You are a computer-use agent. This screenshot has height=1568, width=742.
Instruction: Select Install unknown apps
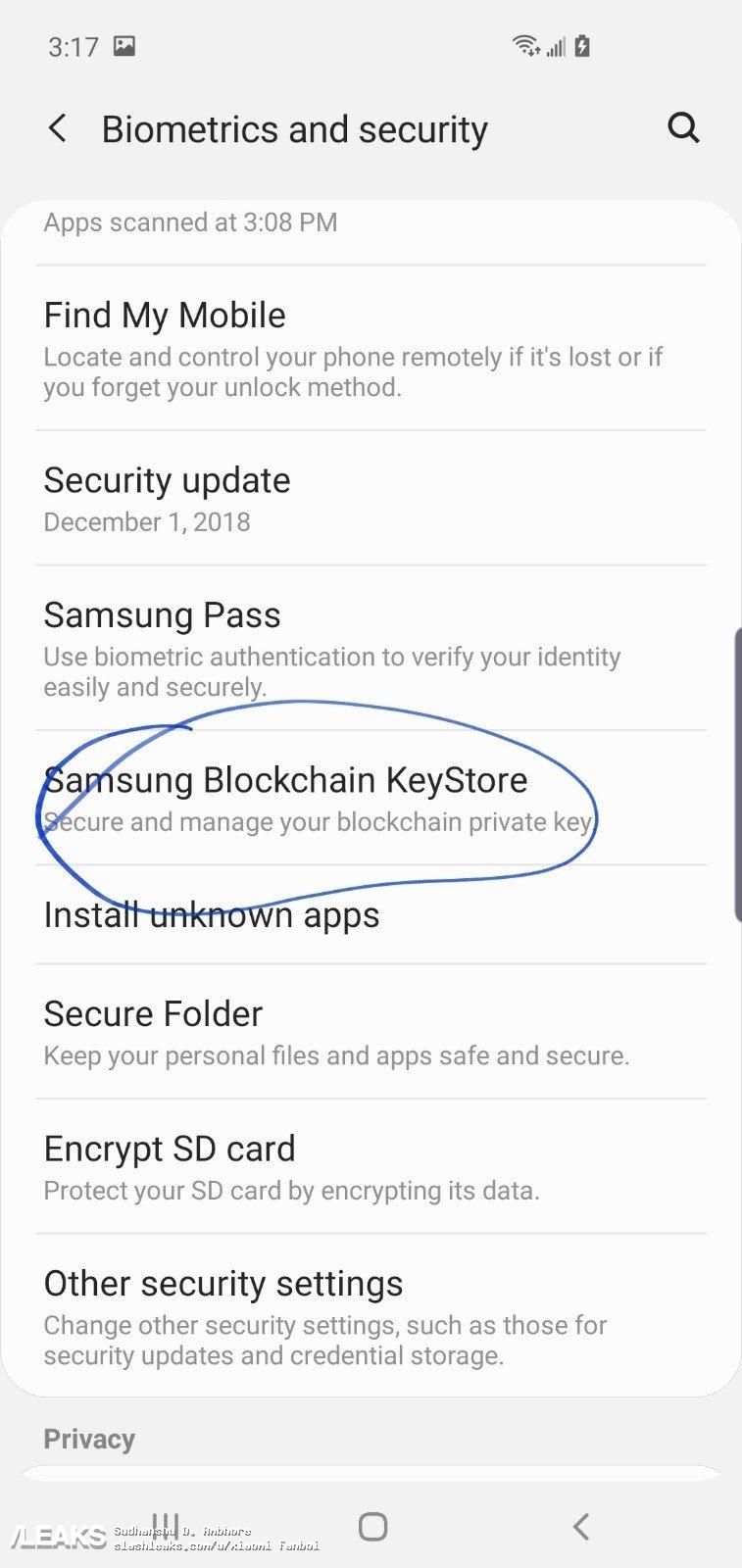[371, 915]
